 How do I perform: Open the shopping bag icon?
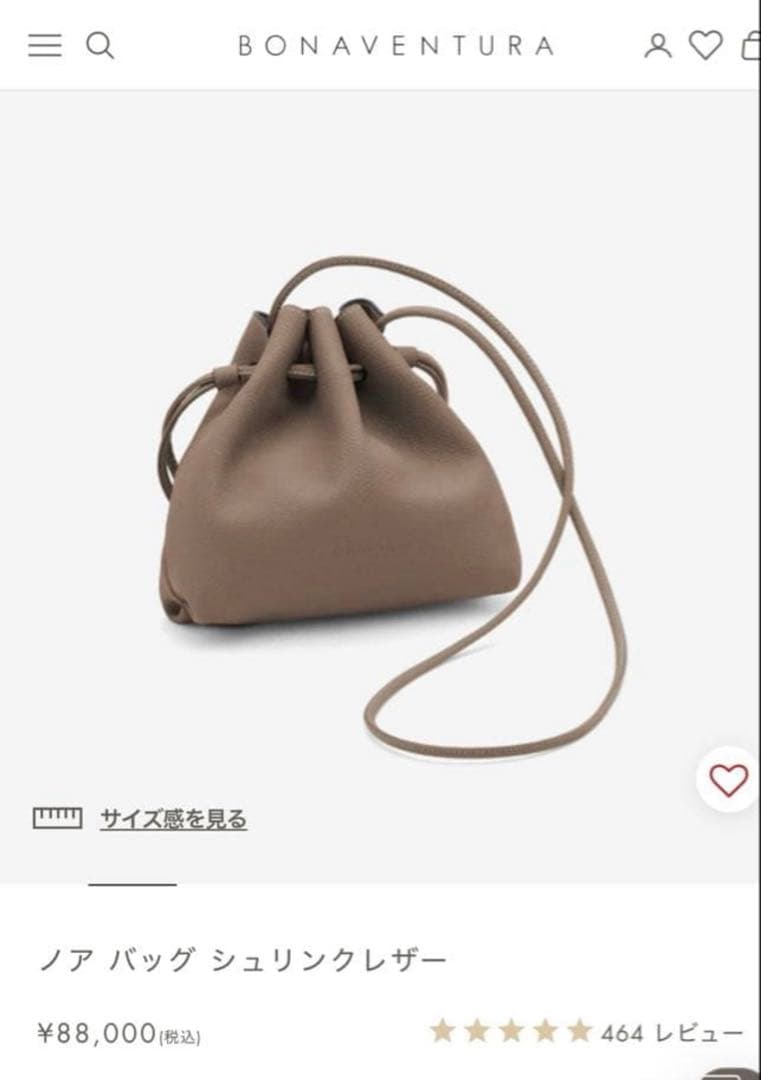(x=751, y=45)
